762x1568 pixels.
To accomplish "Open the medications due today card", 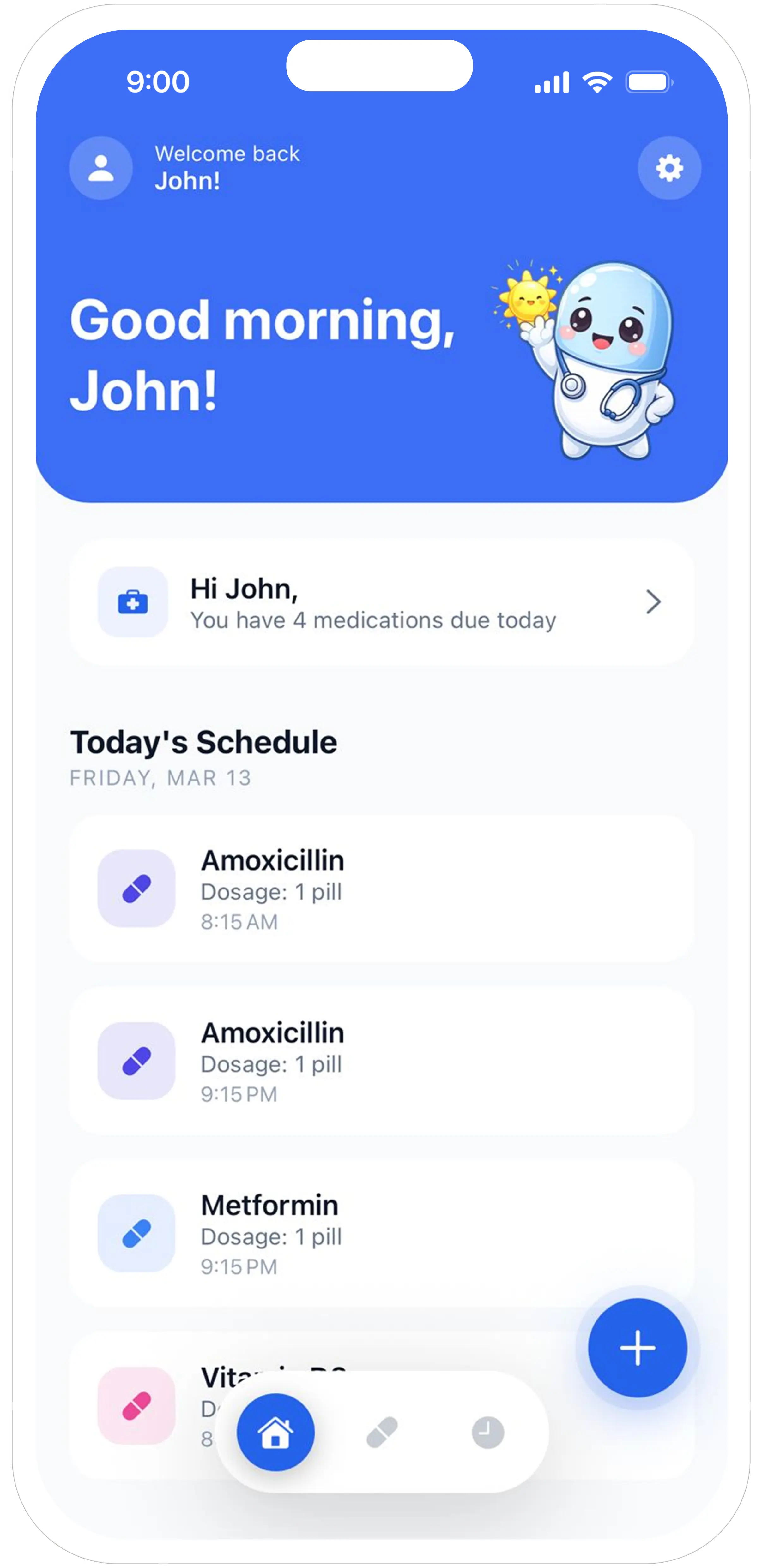I will tap(382, 602).
